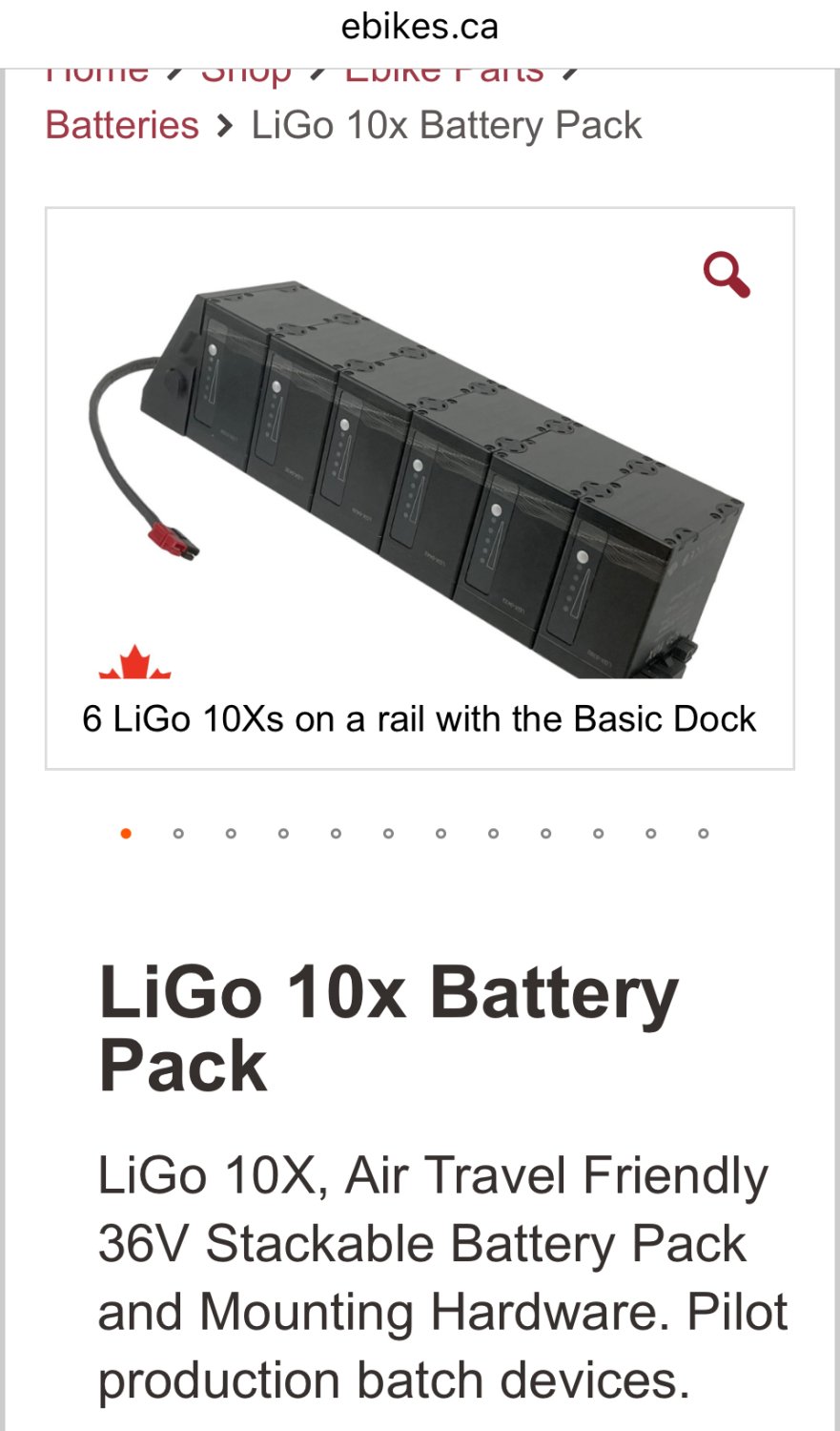Open the LiGo 10X product photo
The height and width of the screenshot is (1431, 840).
(x=420, y=477)
